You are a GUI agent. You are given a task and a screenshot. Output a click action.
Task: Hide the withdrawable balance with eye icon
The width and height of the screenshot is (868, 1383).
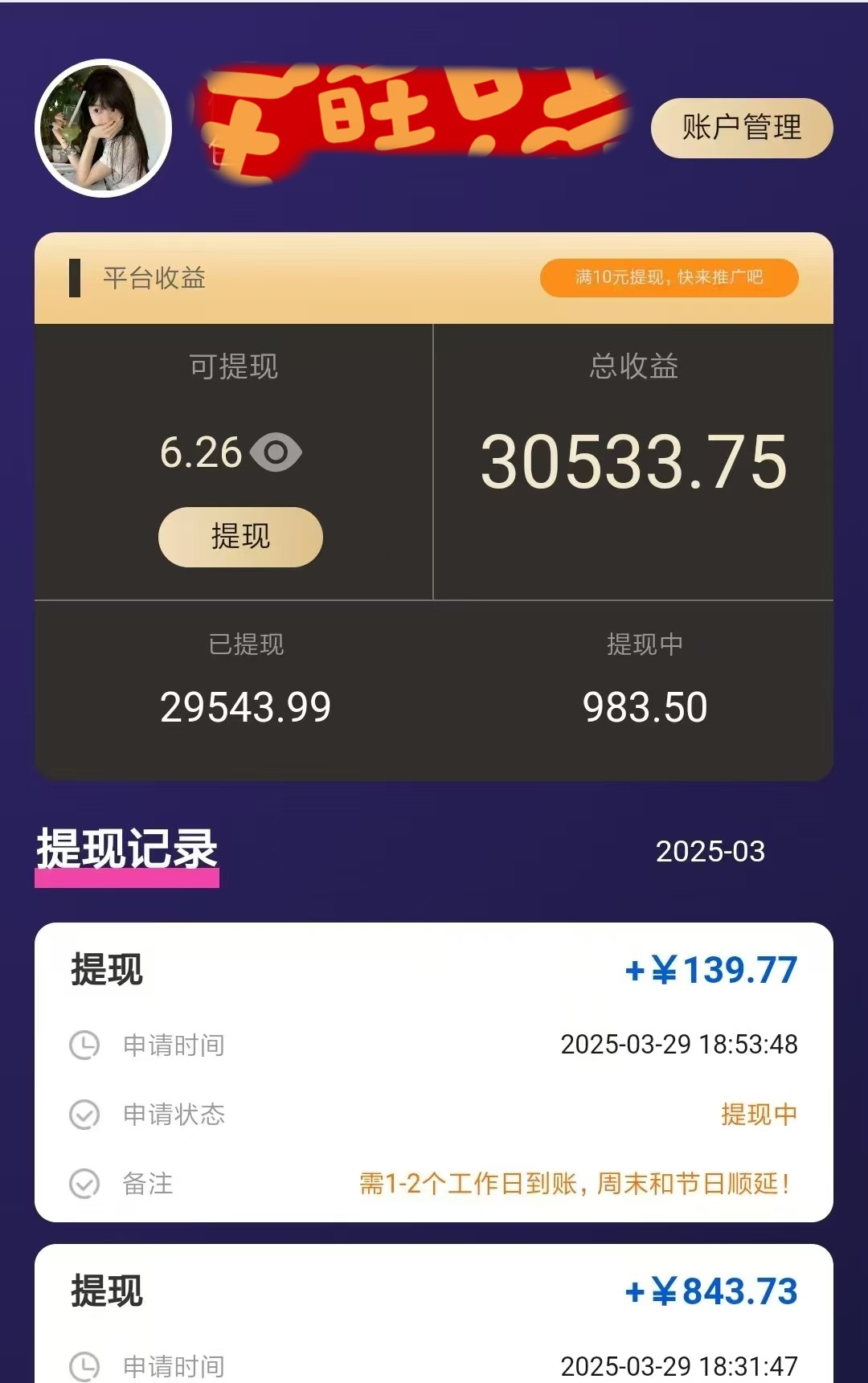276,452
